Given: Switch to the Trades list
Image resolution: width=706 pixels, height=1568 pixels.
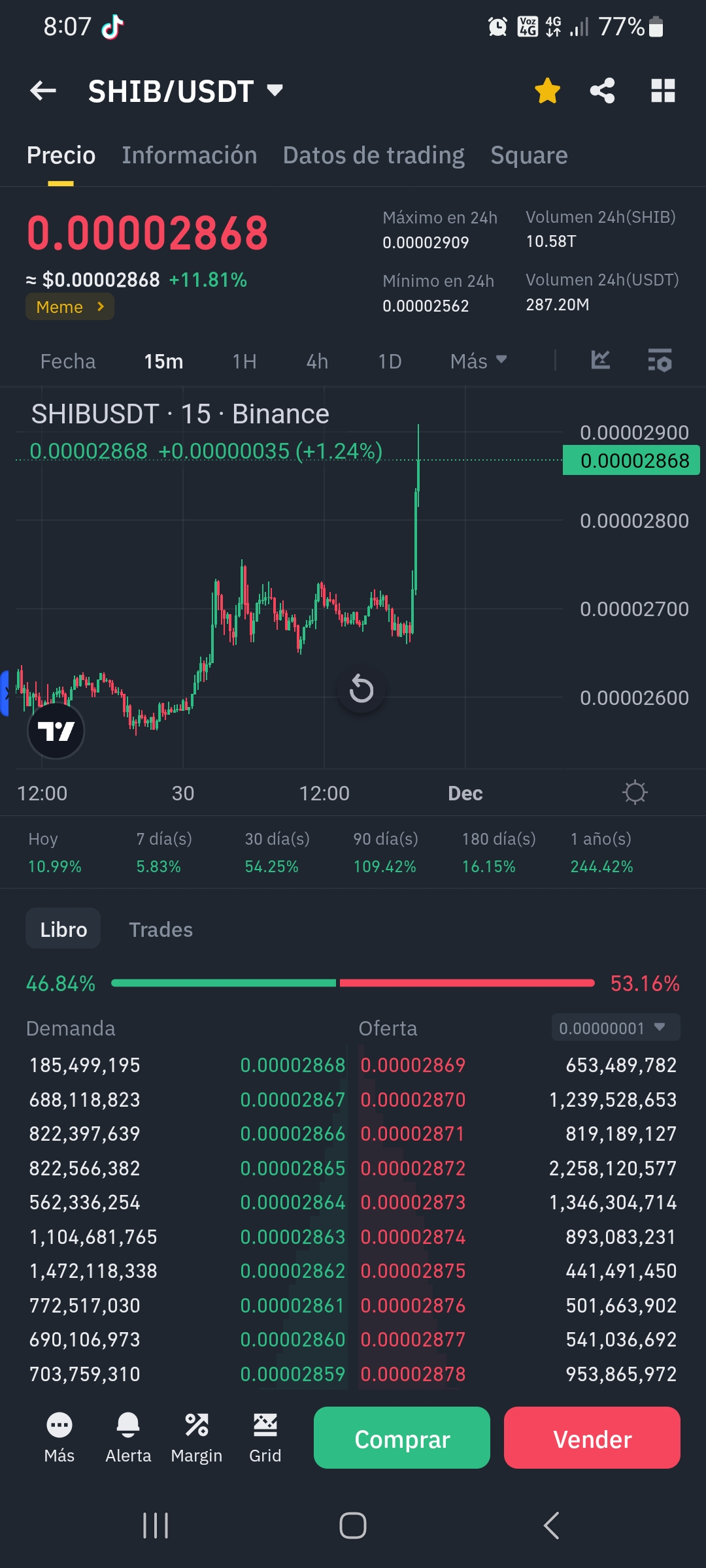Looking at the screenshot, I should pyautogui.click(x=160, y=929).
